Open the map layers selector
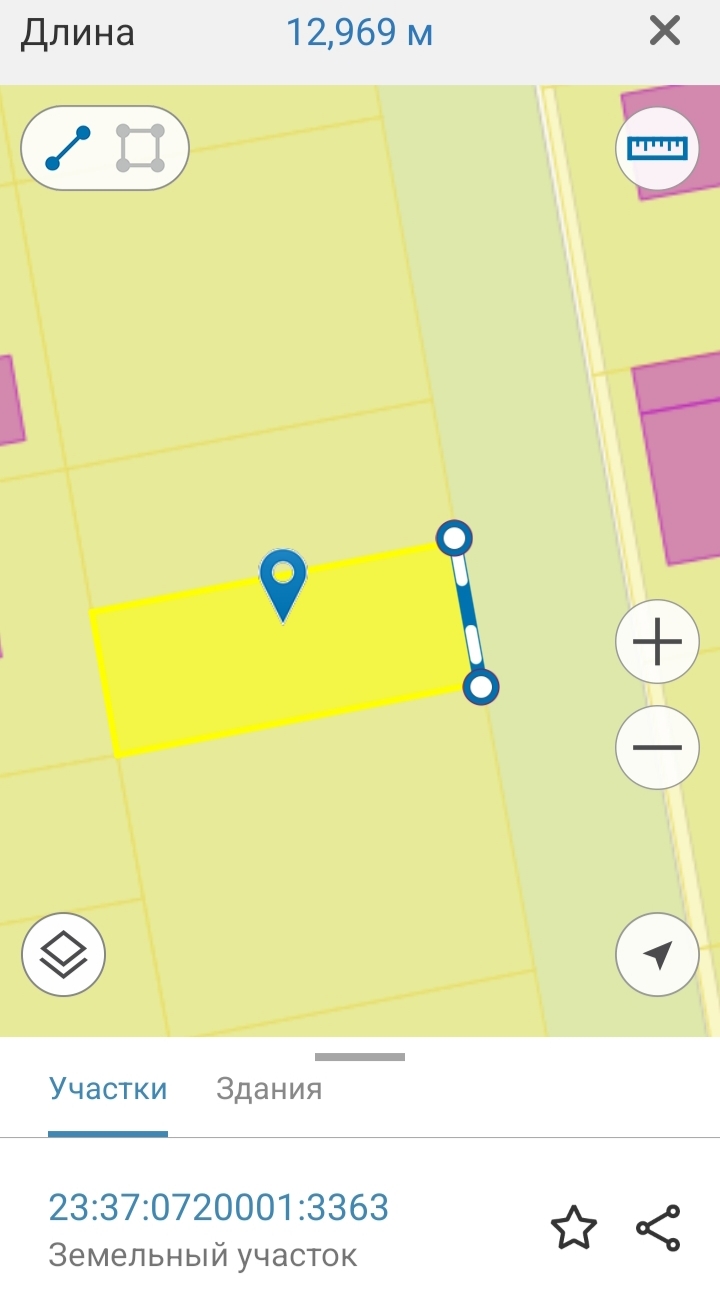720x1289 pixels. click(63, 955)
